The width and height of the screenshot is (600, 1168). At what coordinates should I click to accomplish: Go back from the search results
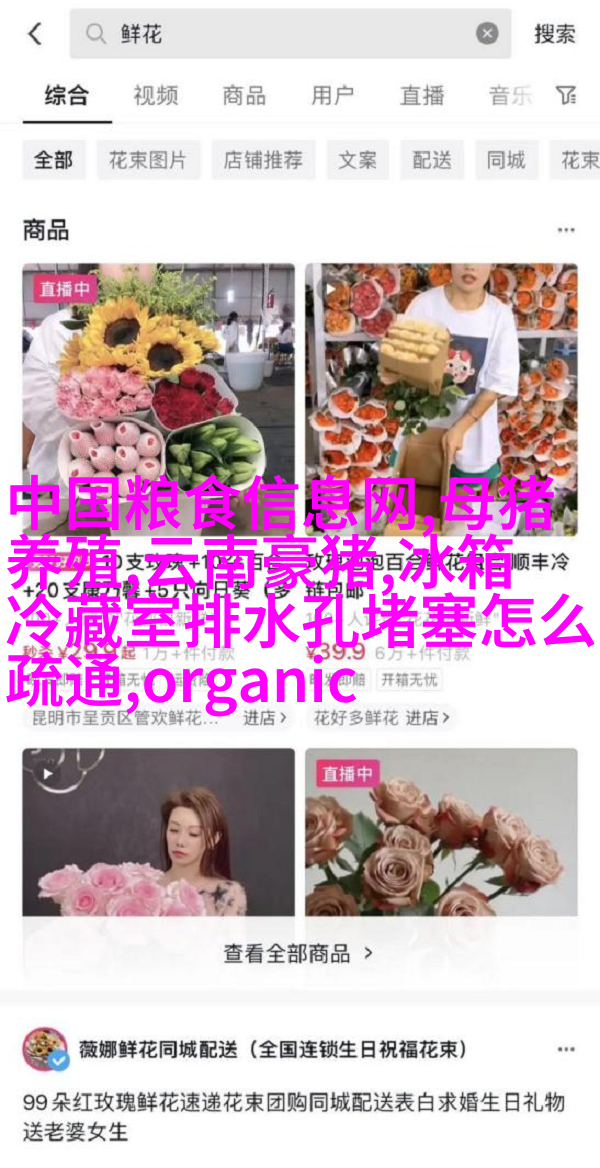pyautogui.click(x=35, y=34)
